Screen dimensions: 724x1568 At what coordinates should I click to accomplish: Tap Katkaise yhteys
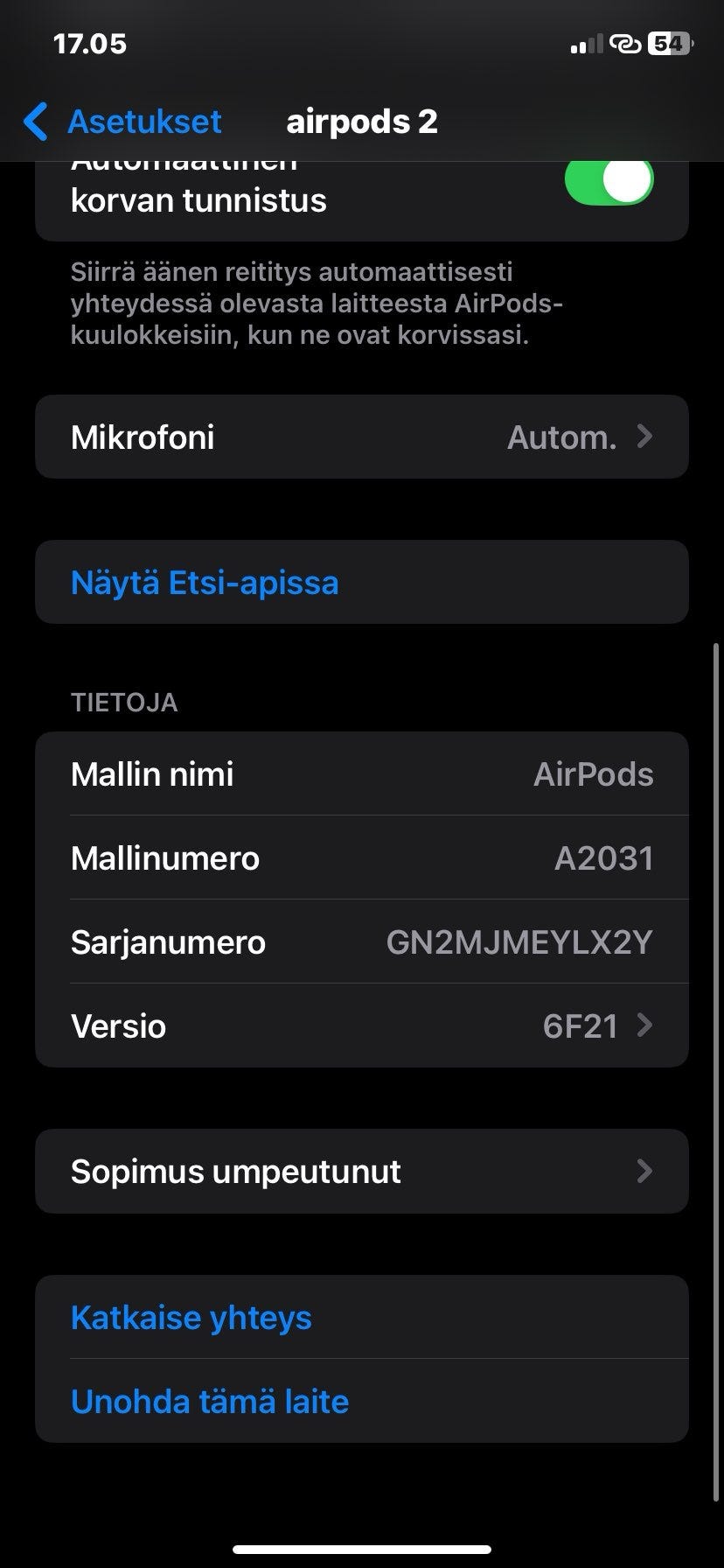point(191,1318)
